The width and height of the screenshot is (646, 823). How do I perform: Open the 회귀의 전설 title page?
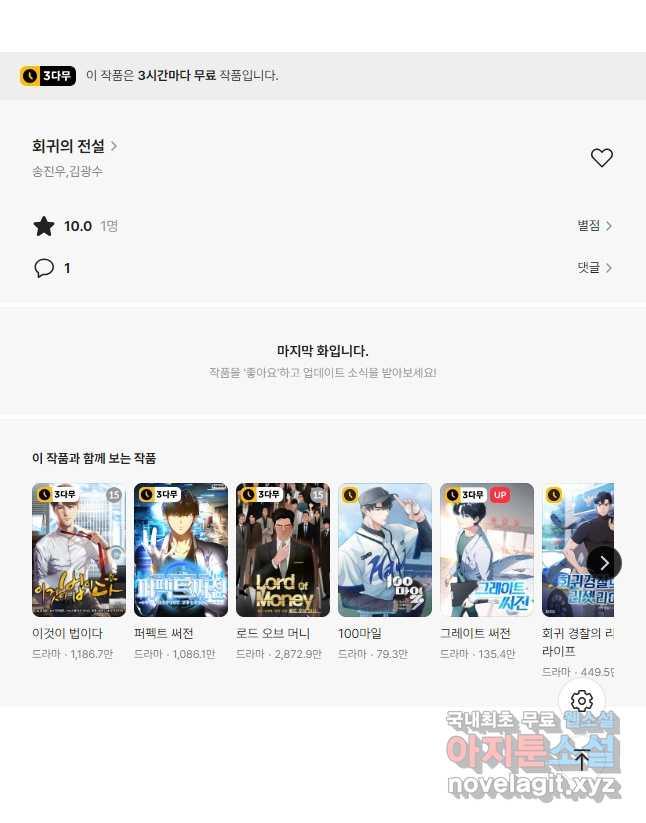pyautogui.click(x=74, y=146)
